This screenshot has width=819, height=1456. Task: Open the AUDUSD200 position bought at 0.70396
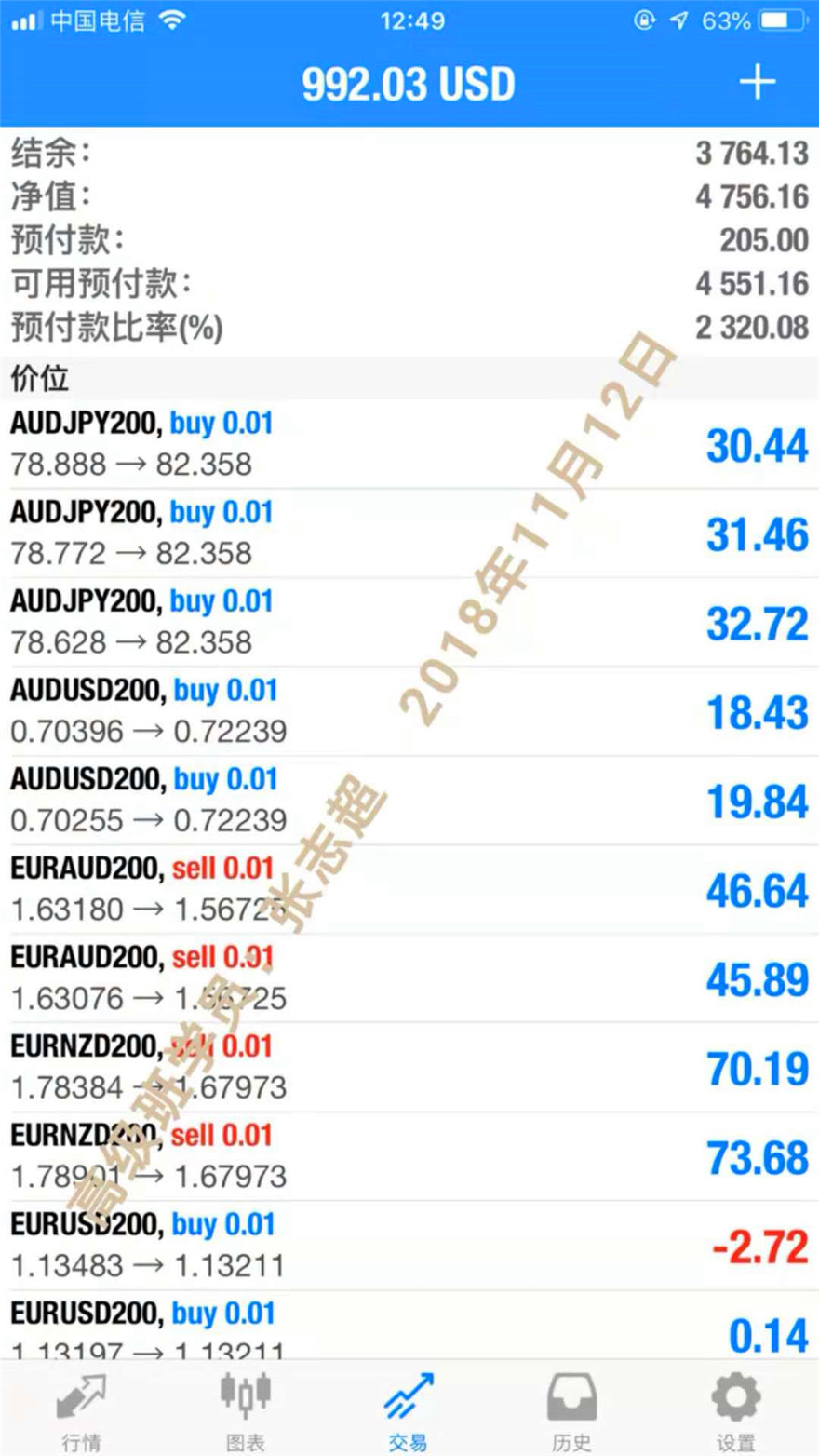(x=409, y=712)
